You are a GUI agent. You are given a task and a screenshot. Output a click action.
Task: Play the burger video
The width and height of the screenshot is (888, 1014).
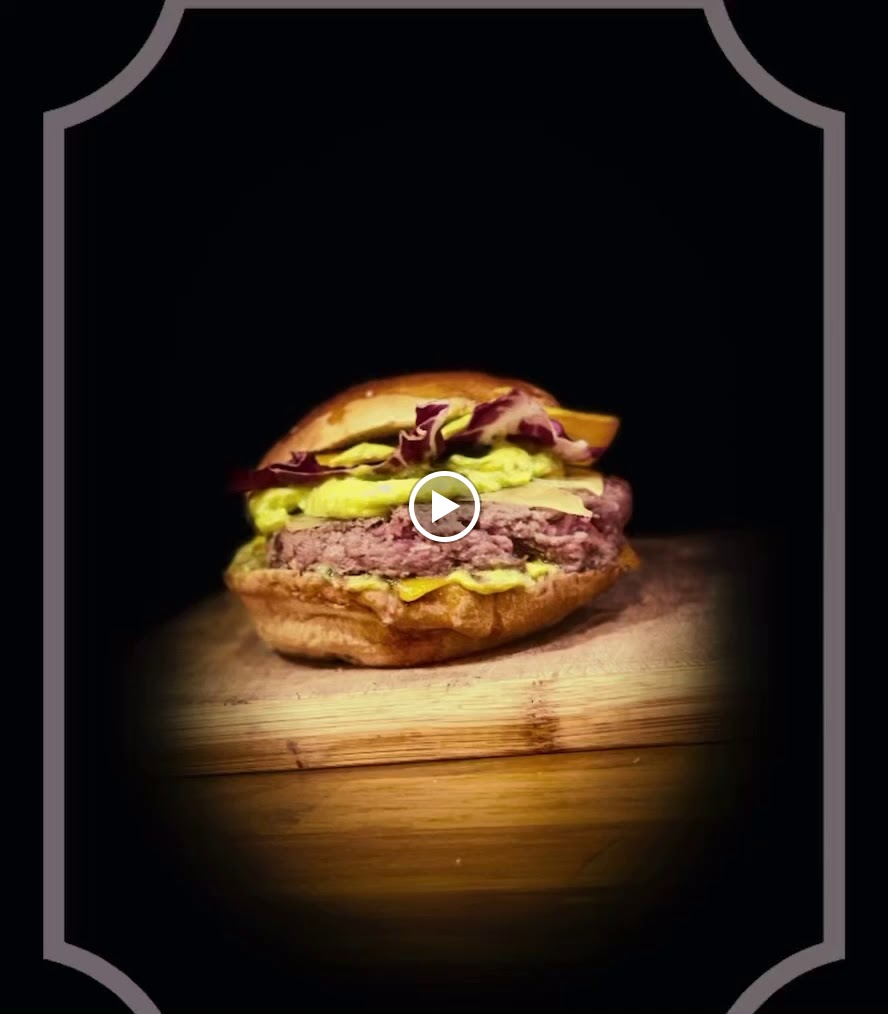click(444, 506)
